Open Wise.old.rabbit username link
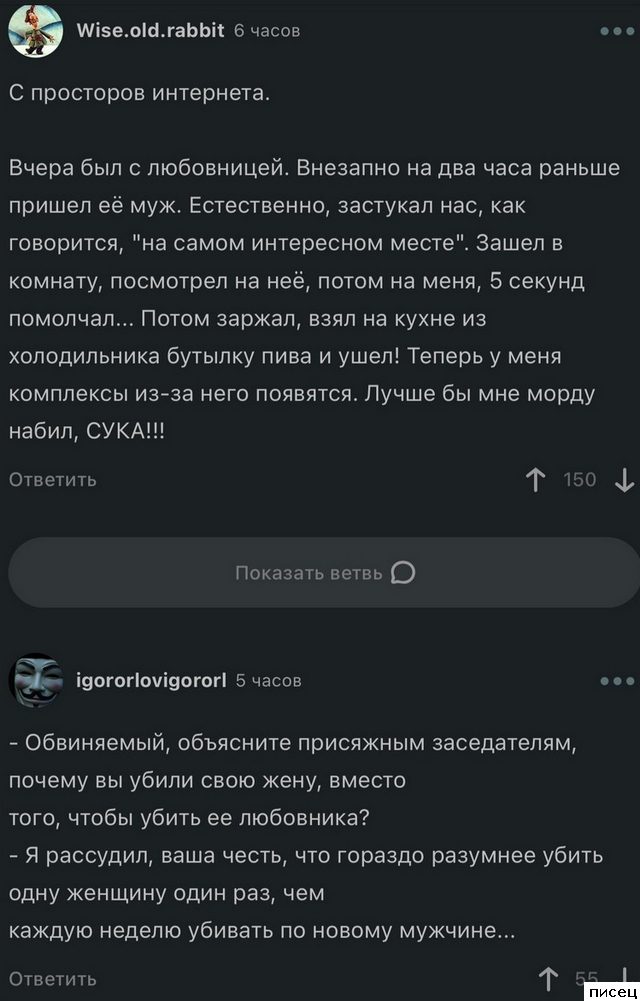This screenshot has width=640, height=1001. (x=150, y=31)
